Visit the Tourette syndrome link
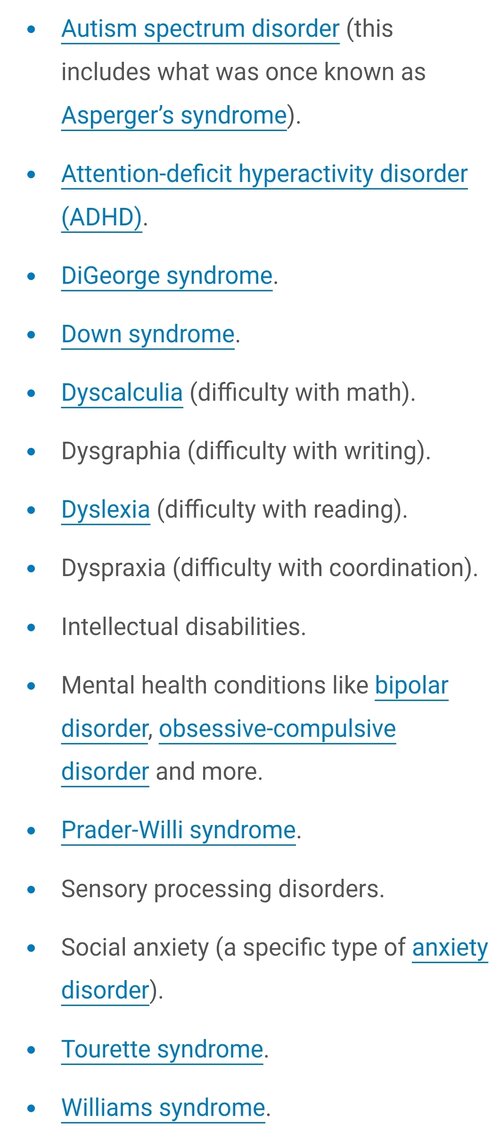Screen dimensions: 500x1147 coord(162,1050)
